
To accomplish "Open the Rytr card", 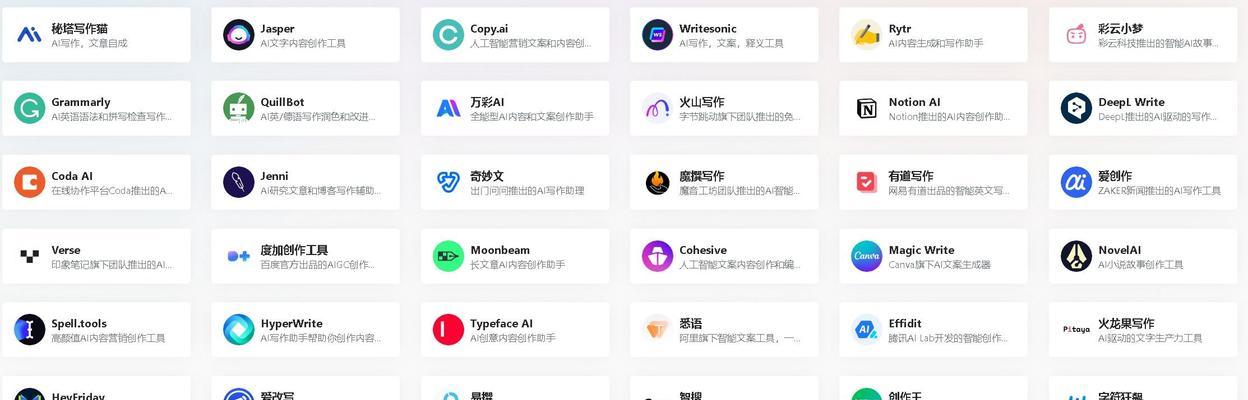I will (932, 35).
